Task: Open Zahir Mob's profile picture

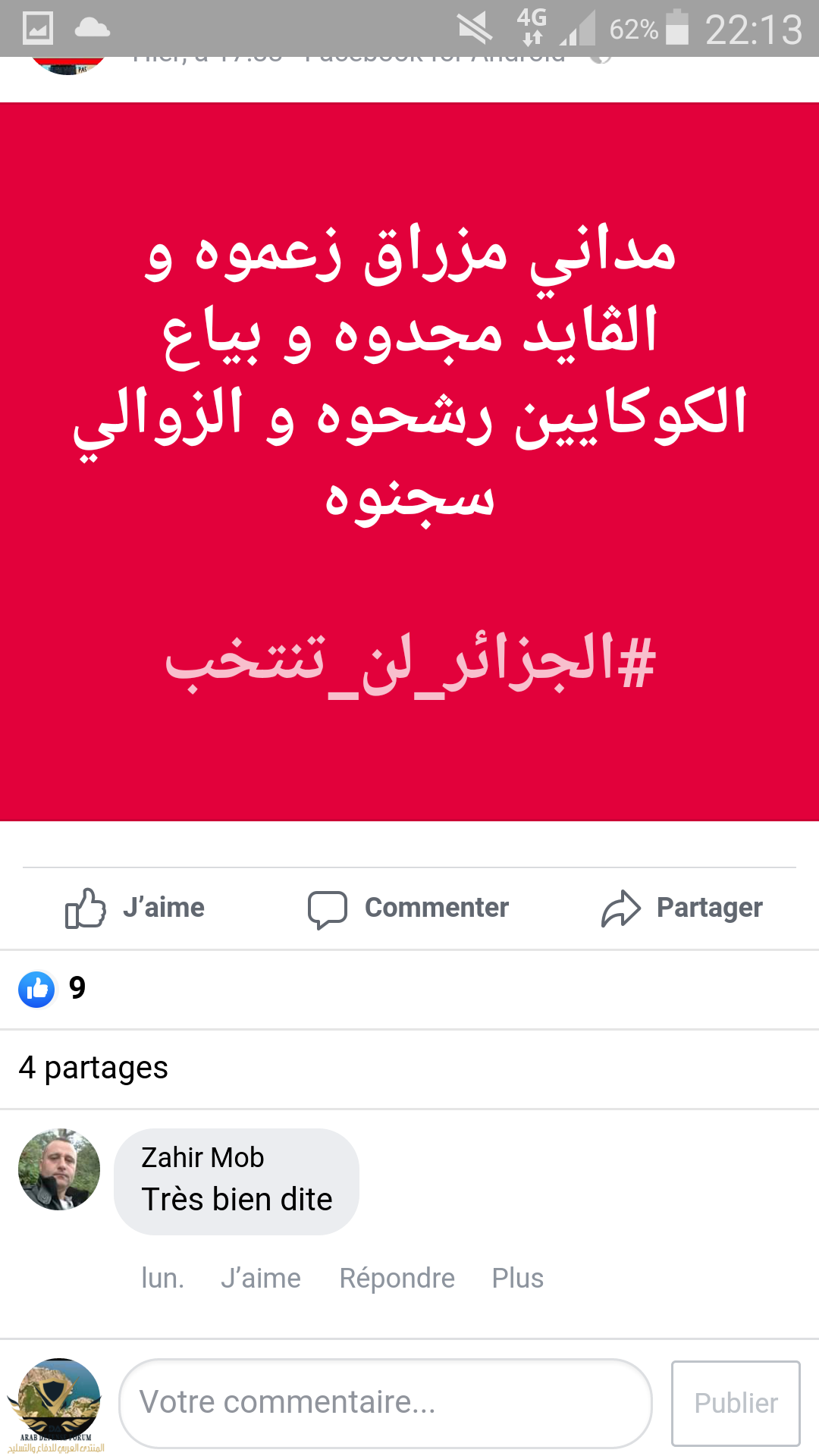Action: (x=59, y=1169)
